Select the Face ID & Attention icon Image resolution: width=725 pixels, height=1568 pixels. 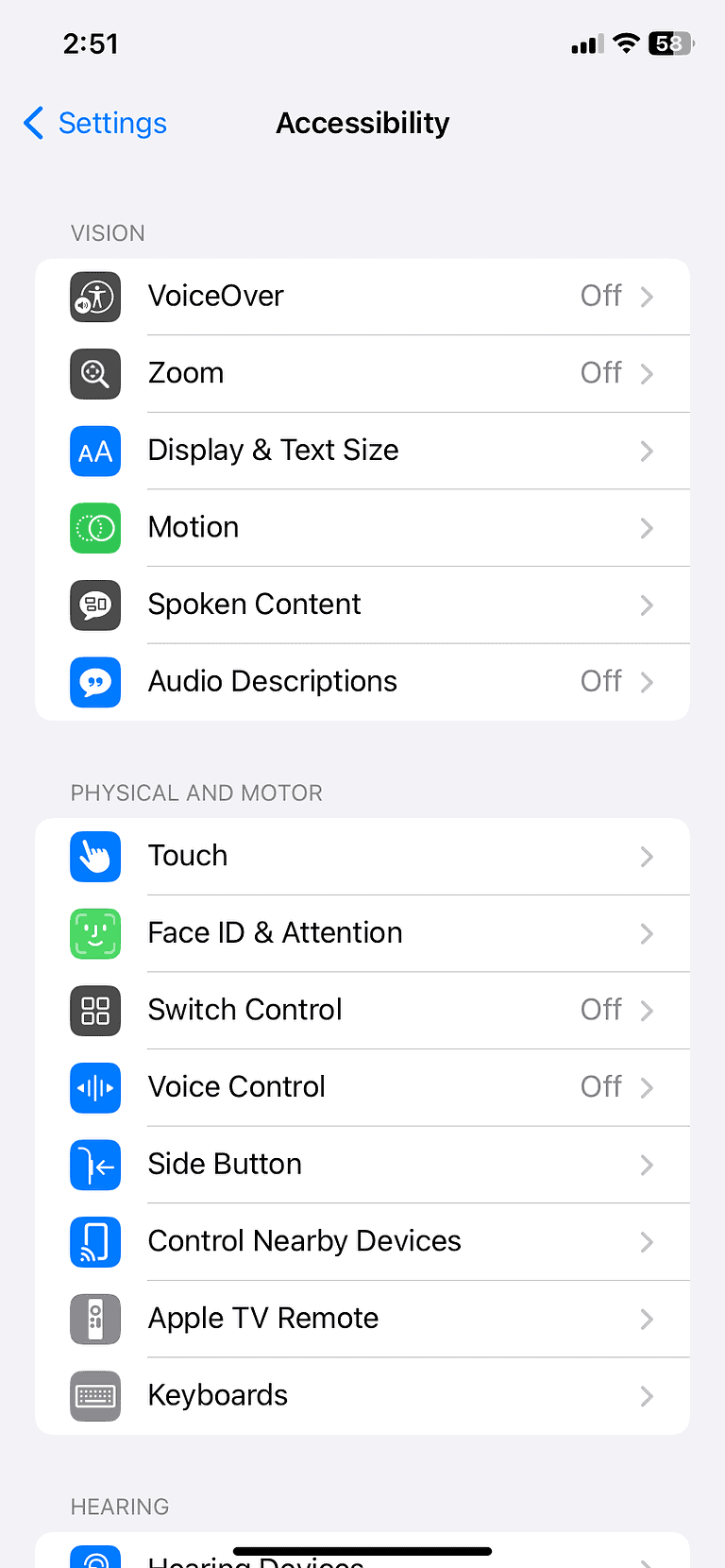(94, 933)
